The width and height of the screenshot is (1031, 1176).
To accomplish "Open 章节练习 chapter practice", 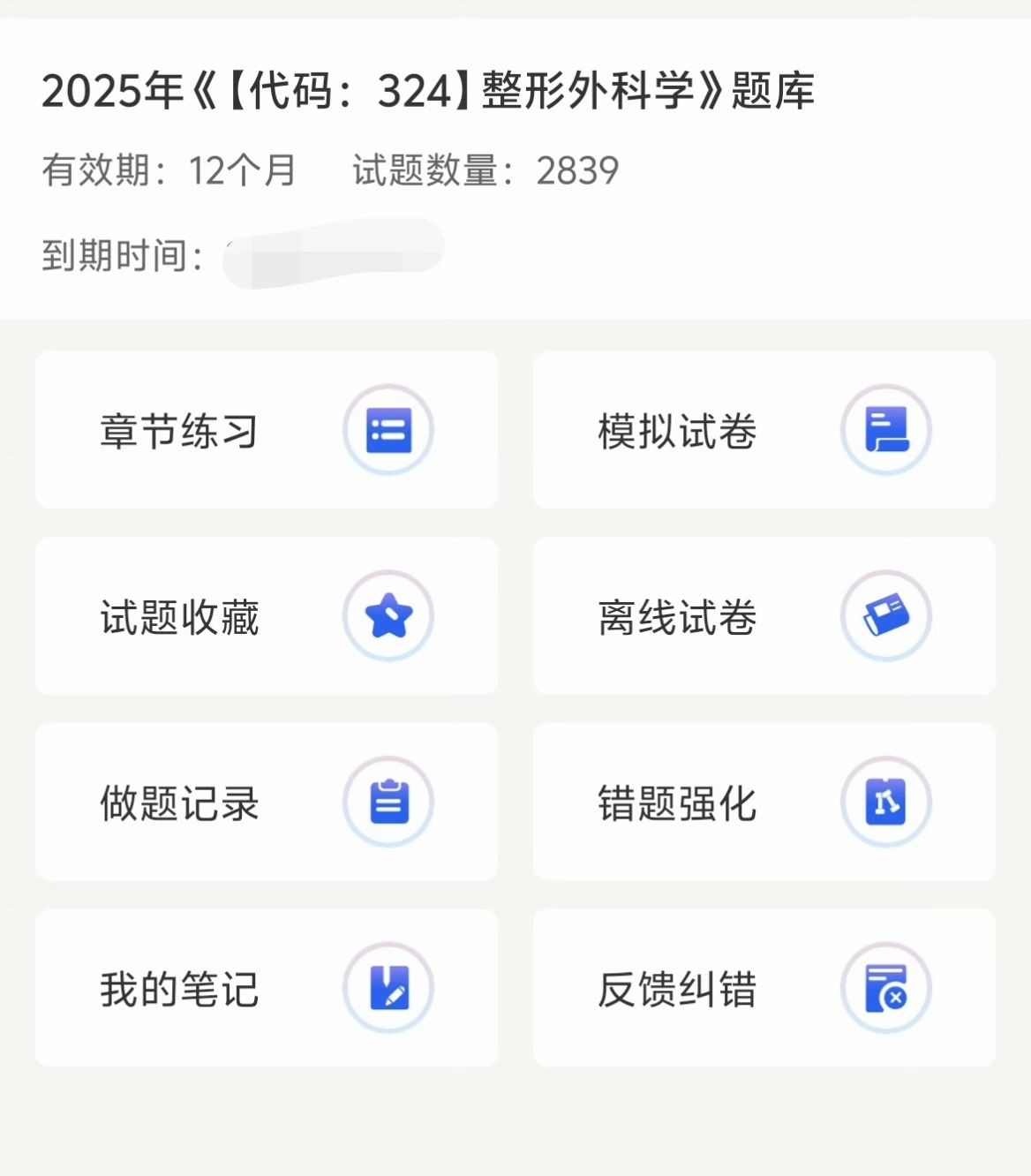I will (266, 430).
